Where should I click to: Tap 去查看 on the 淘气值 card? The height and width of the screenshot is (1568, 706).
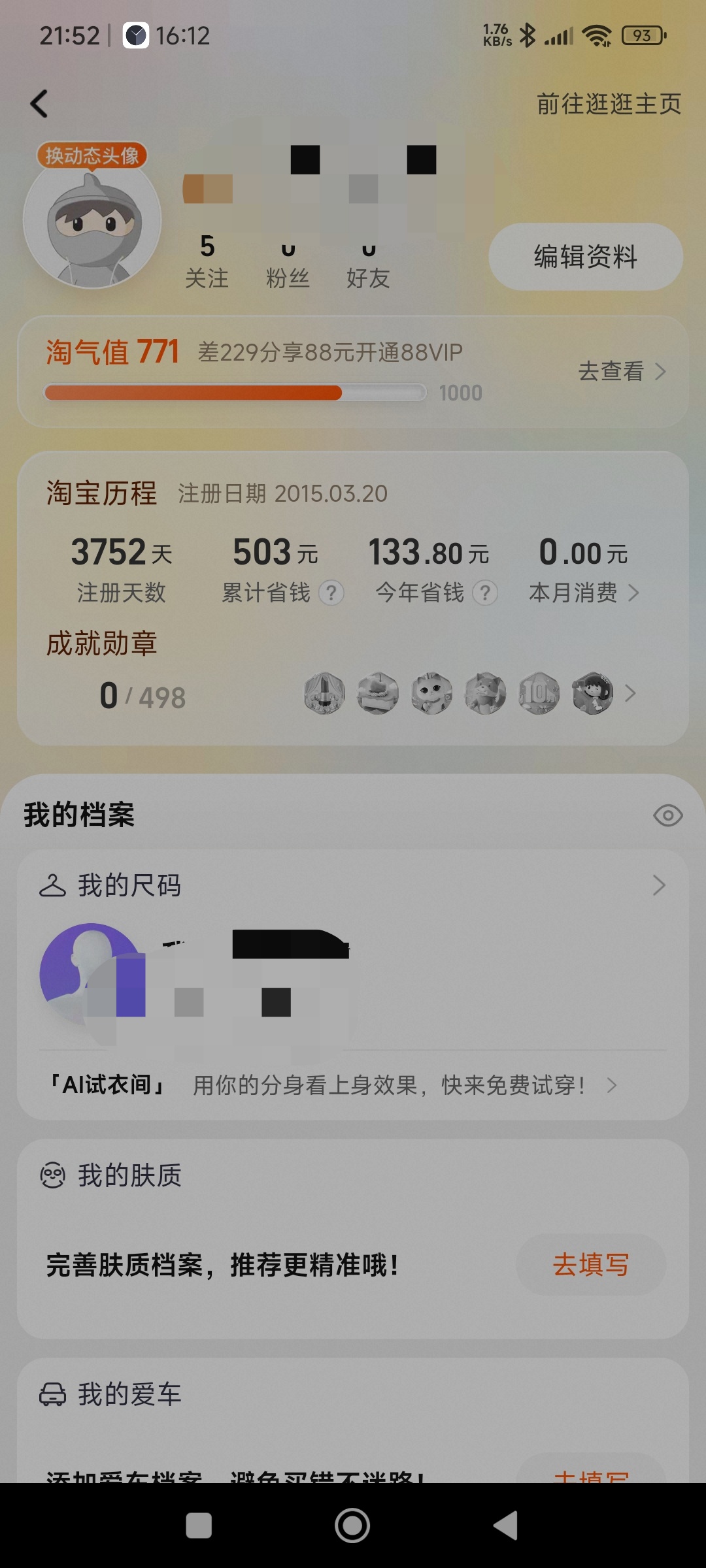point(621,371)
